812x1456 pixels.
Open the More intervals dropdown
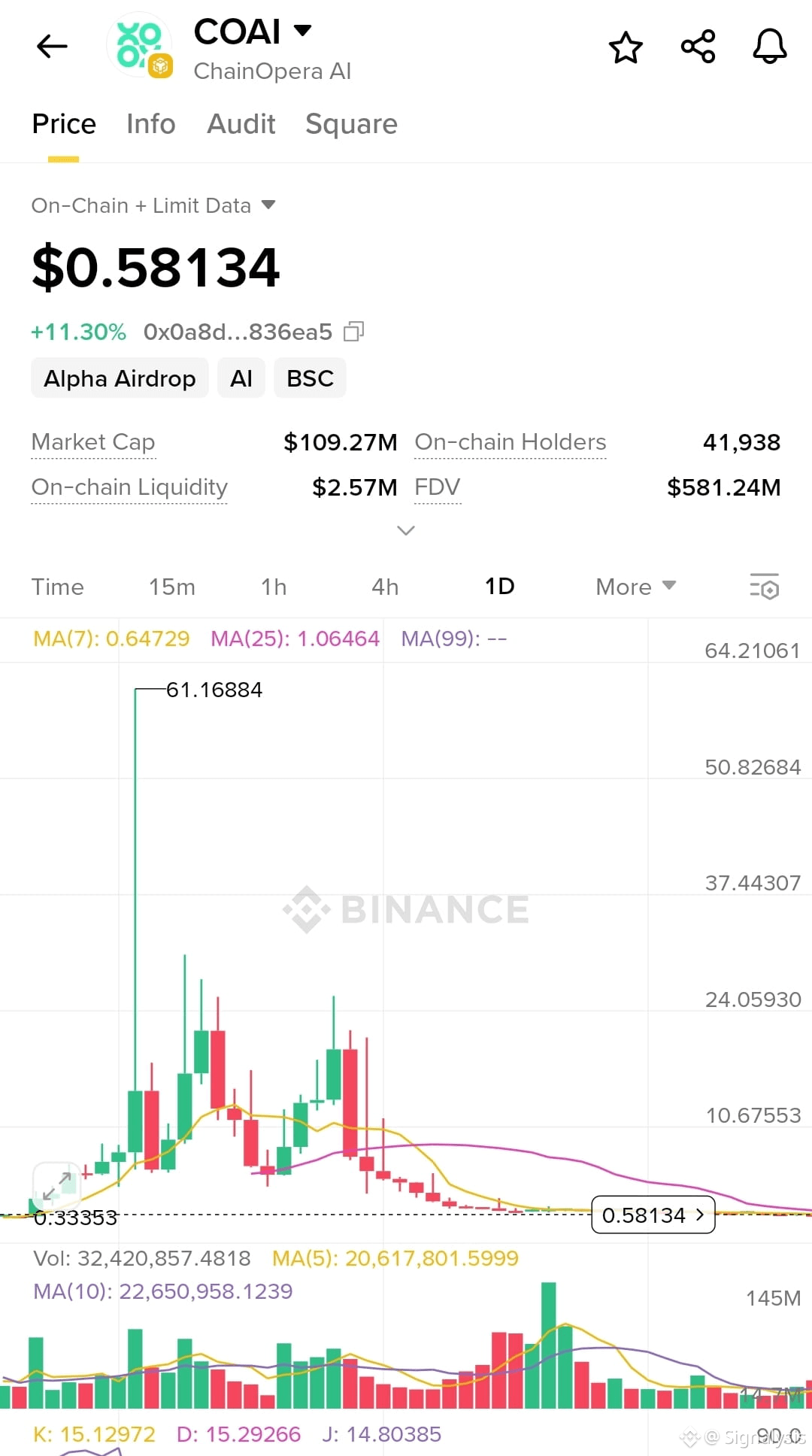pyautogui.click(x=635, y=587)
